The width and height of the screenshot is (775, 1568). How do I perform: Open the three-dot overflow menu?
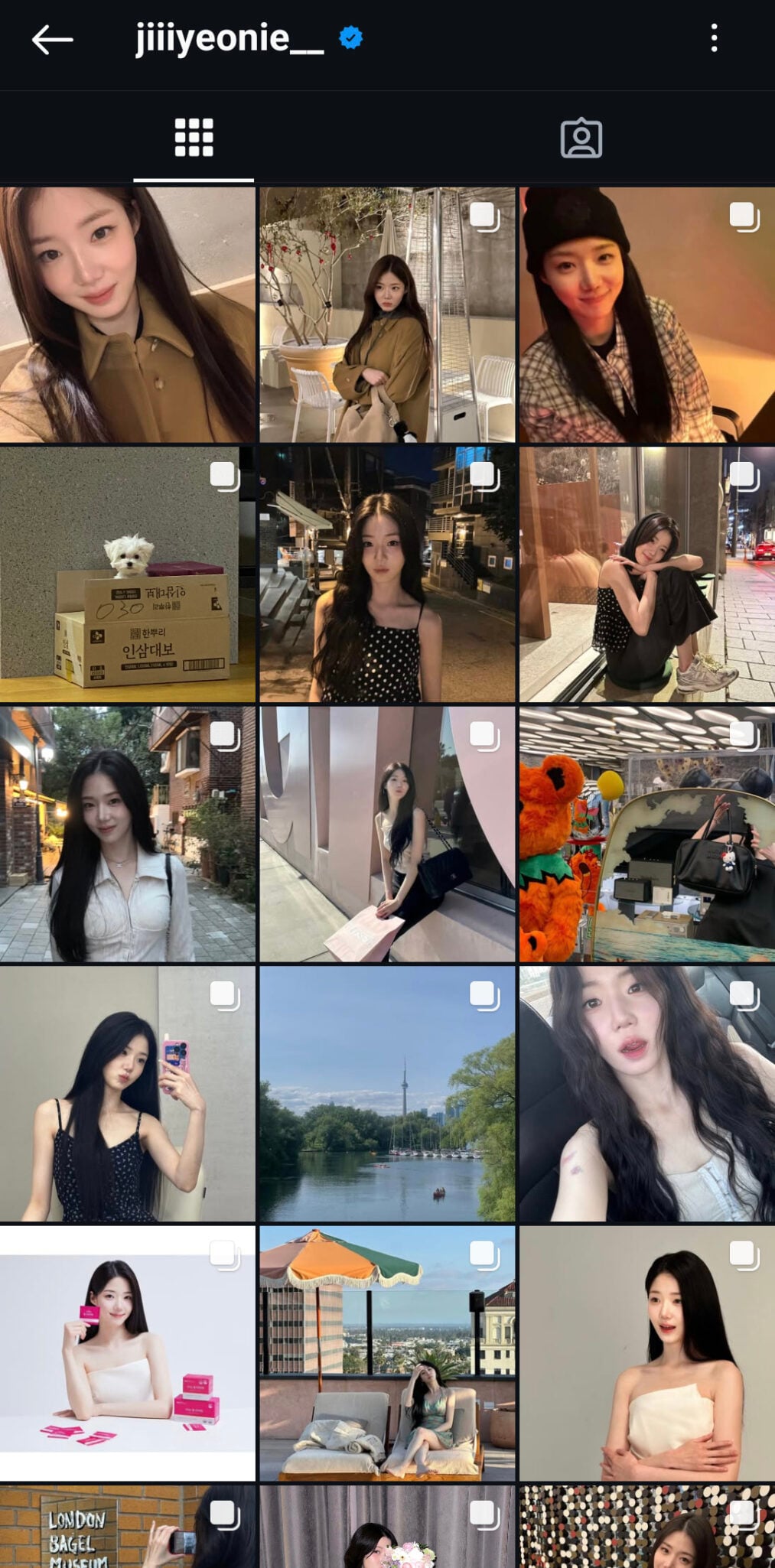click(x=713, y=38)
